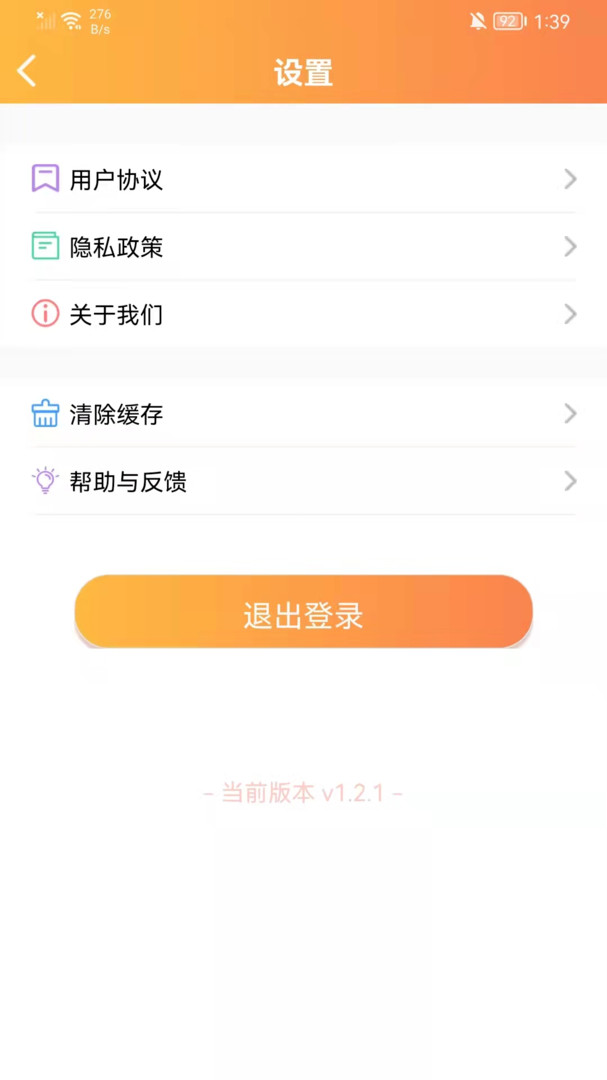The height and width of the screenshot is (1080, 607).
Task: Tap the 退出登录 logout button
Action: 303,612
